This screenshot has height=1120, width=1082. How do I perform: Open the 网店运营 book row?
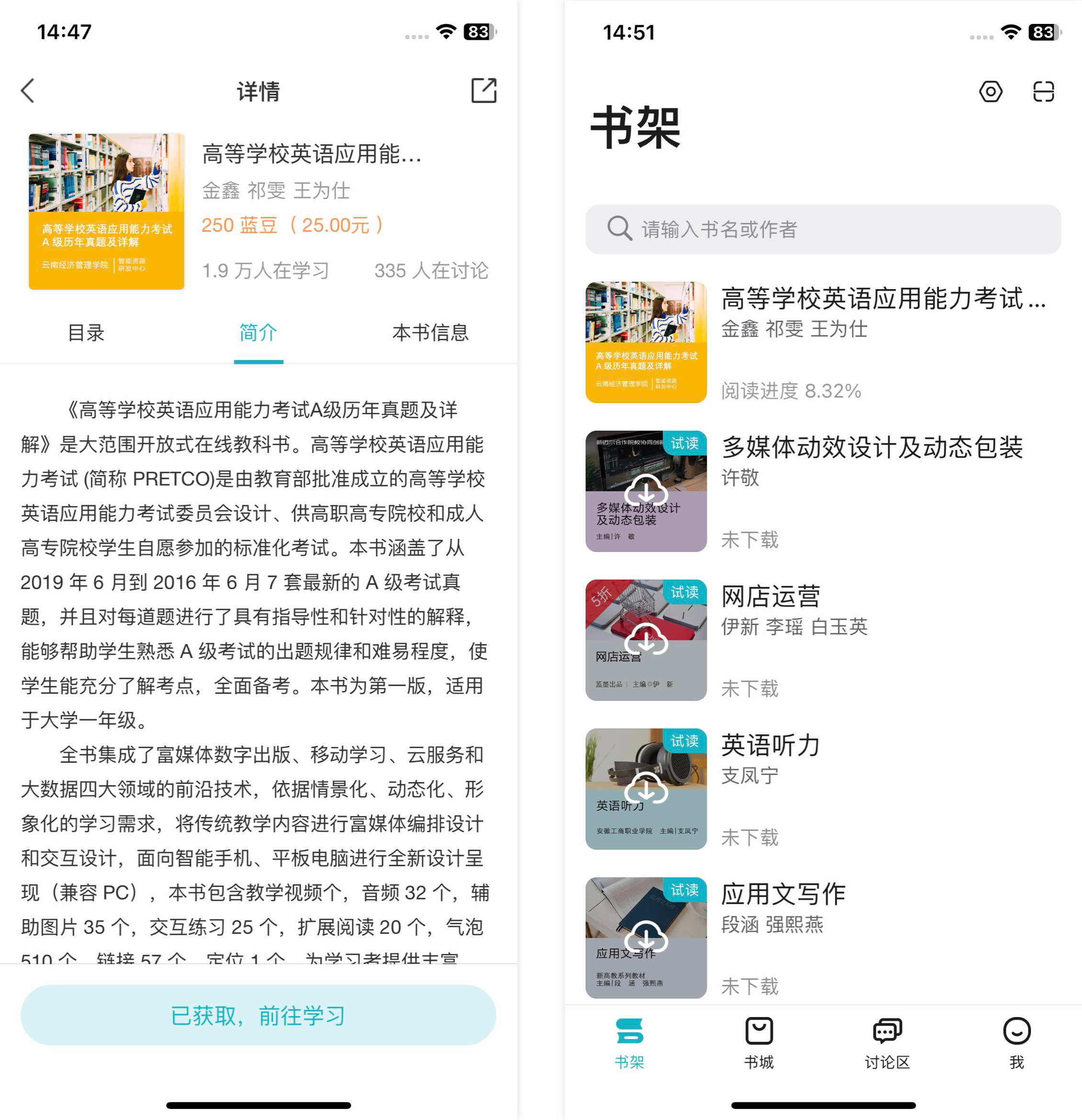(x=823, y=640)
